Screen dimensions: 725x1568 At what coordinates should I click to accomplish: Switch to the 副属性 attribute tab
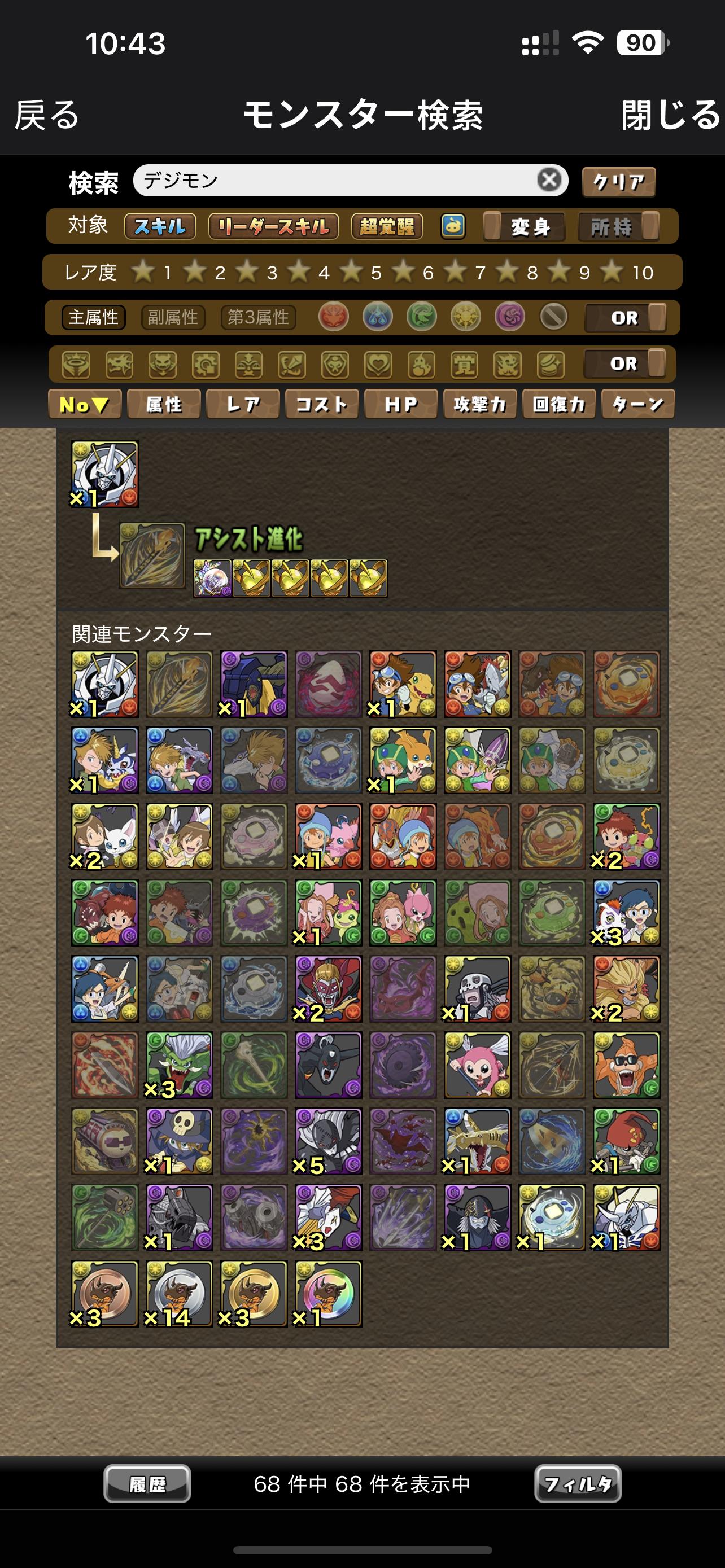(x=173, y=317)
